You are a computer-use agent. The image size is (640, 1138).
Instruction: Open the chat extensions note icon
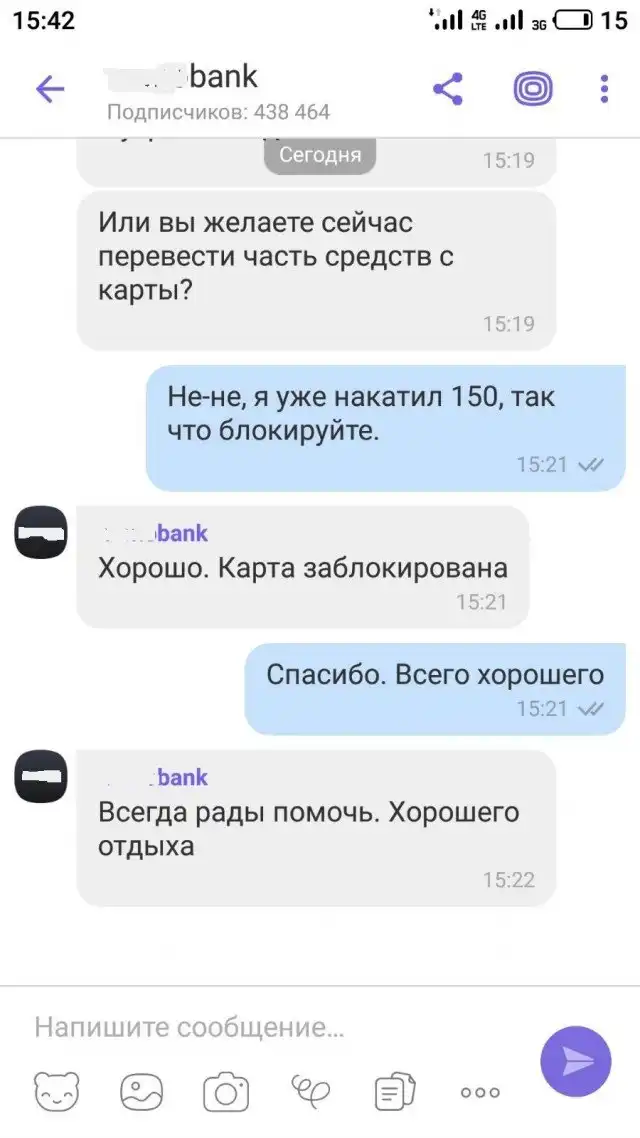point(395,1092)
